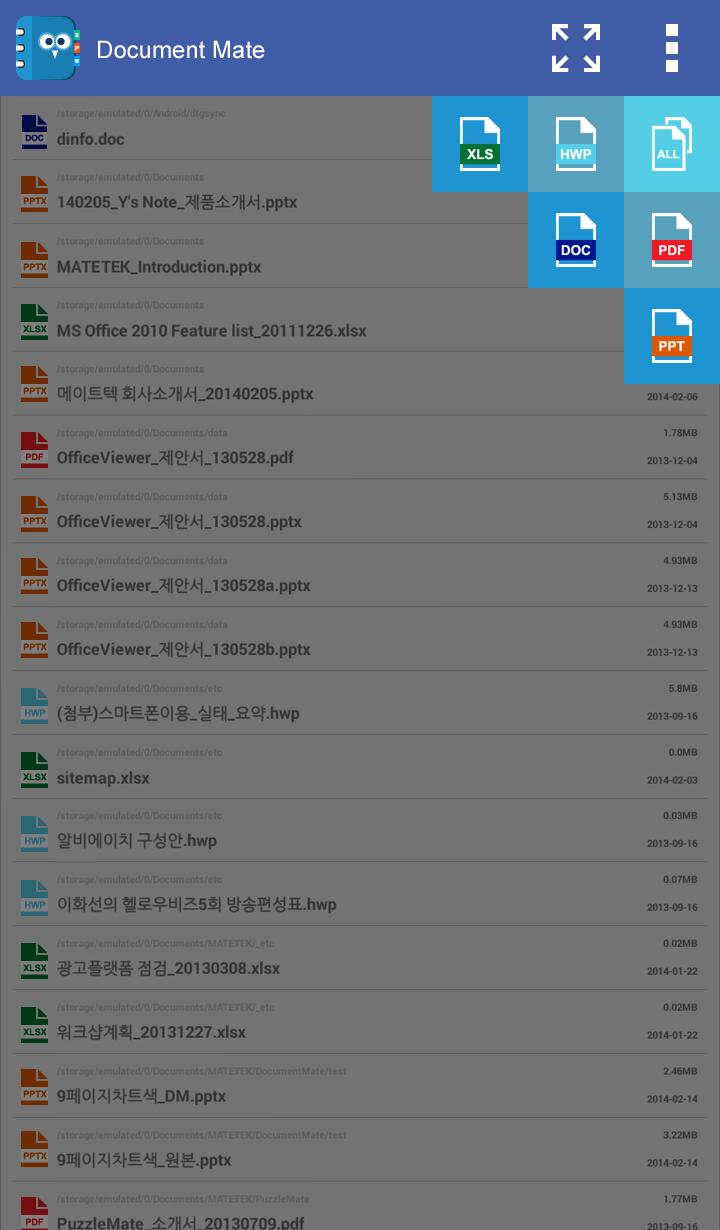Open 9페이지차트색_DM.pptx
The image size is (720, 1230).
click(x=200, y=1088)
